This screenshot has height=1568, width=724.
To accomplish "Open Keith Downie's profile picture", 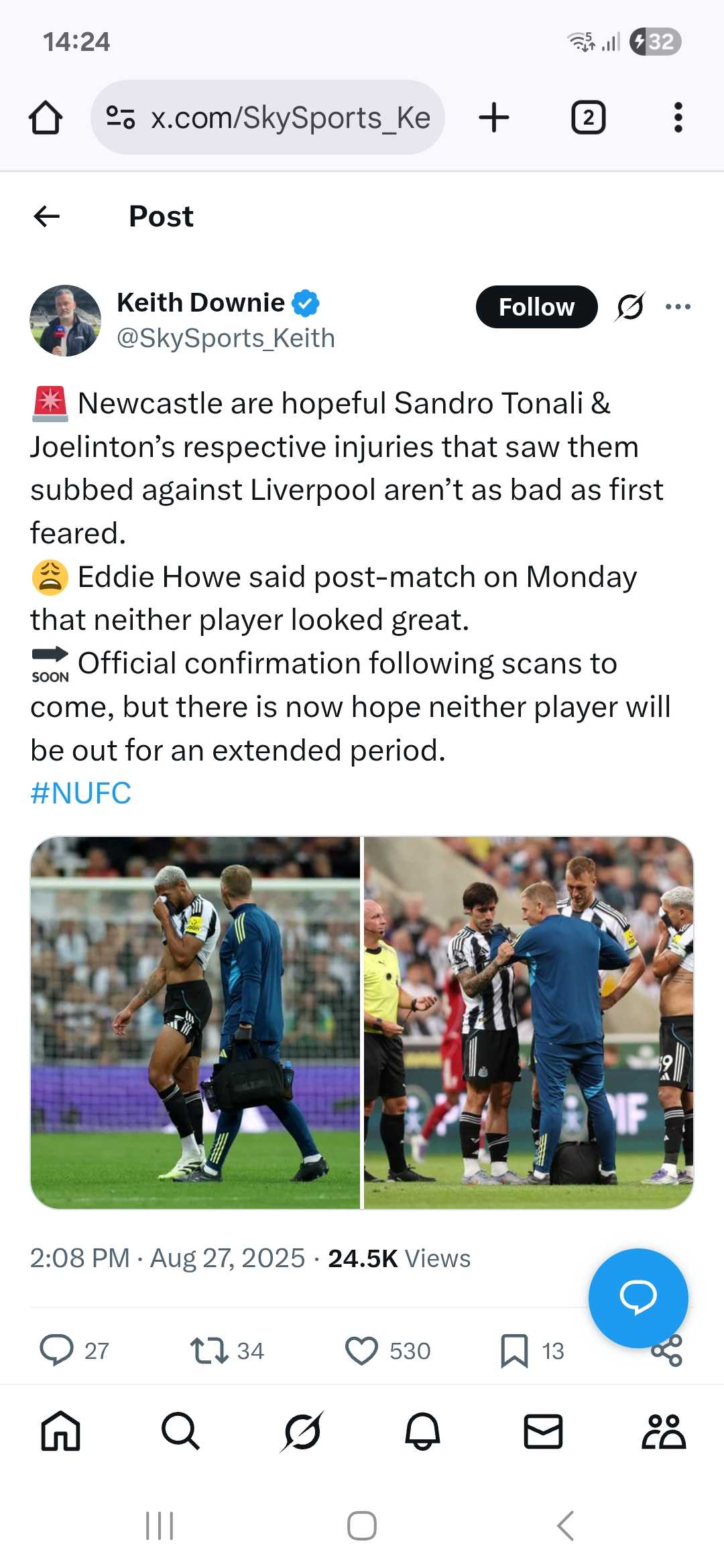I will click(x=66, y=320).
